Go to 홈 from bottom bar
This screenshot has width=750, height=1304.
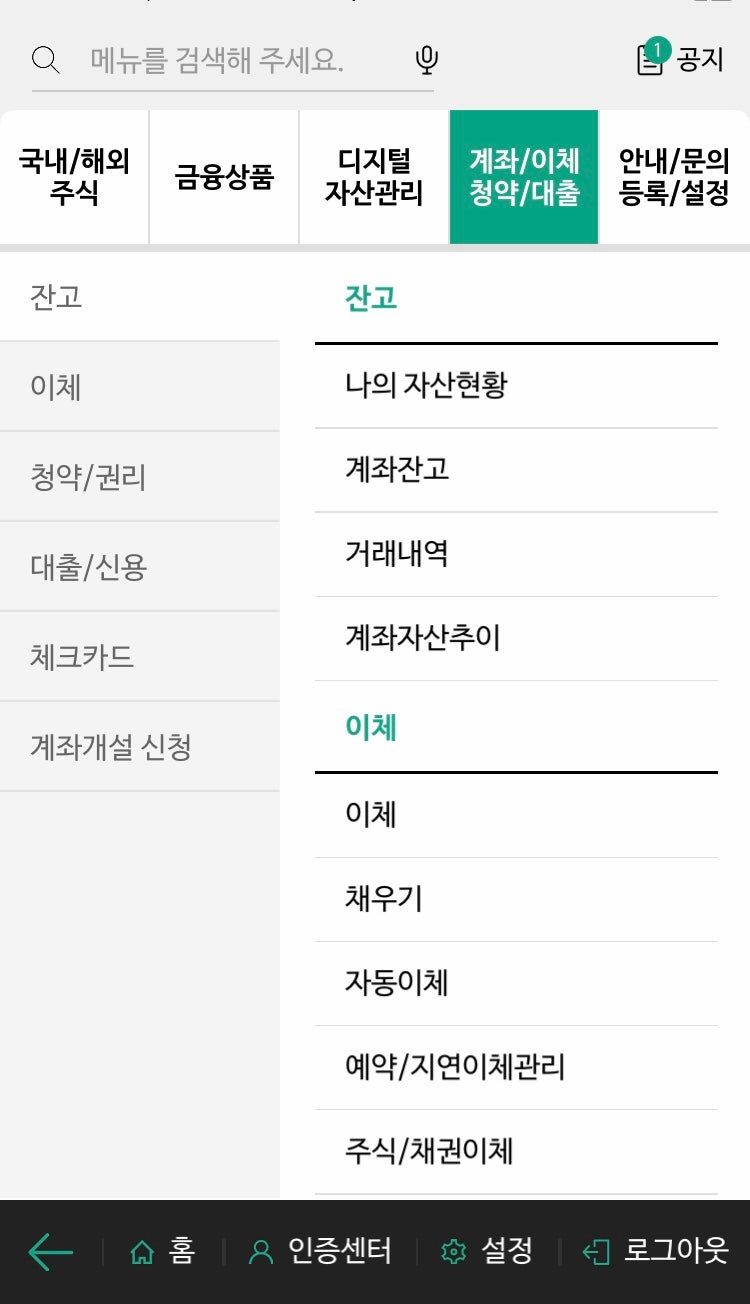pyautogui.click(x=163, y=1251)
